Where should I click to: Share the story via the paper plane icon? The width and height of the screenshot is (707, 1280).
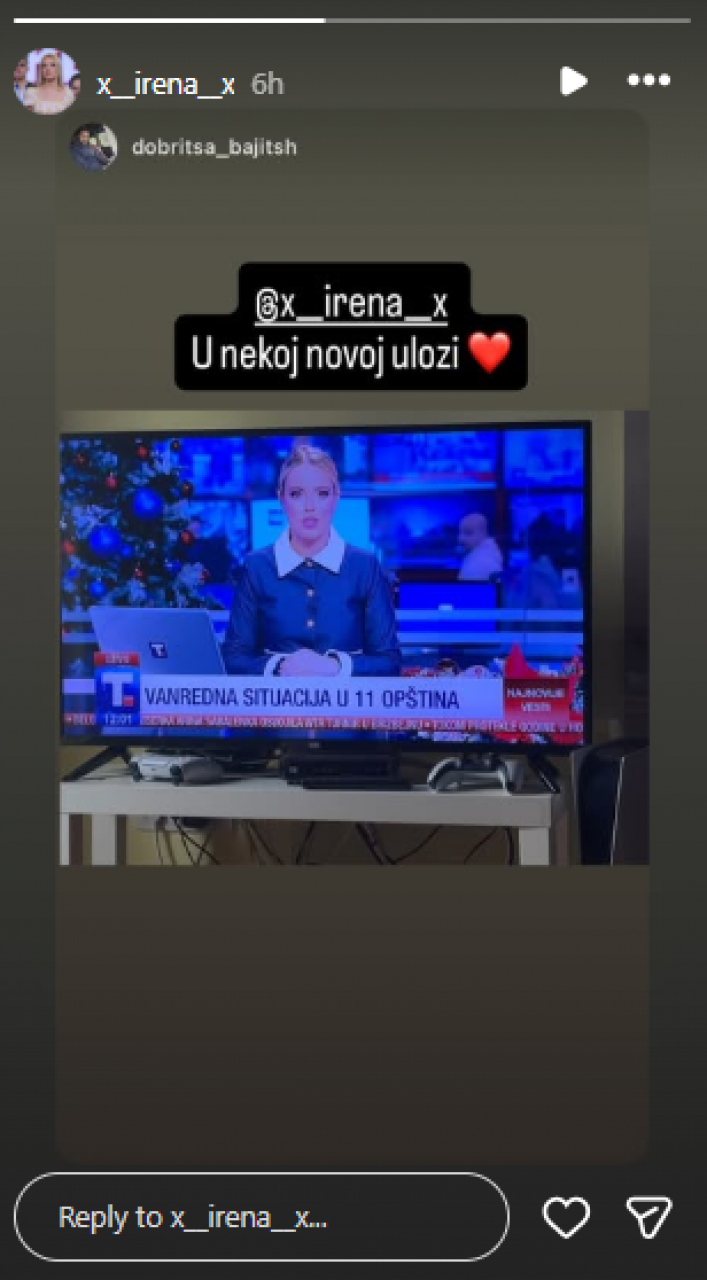[648, 1217]
